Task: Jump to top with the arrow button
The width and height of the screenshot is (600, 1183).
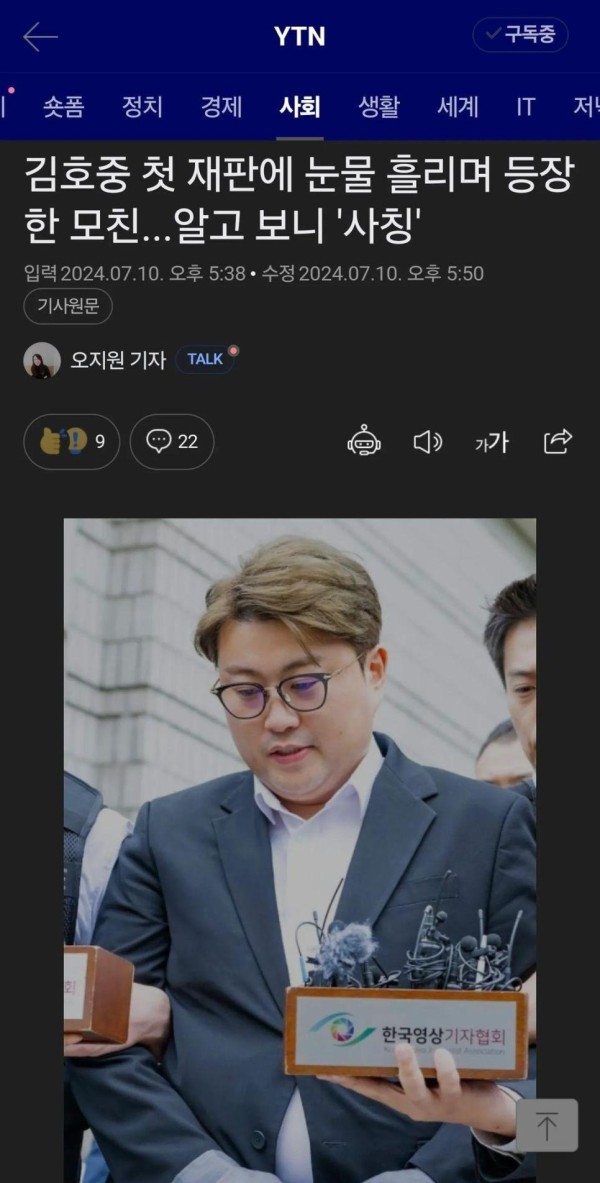Action: coord(547,1125)
